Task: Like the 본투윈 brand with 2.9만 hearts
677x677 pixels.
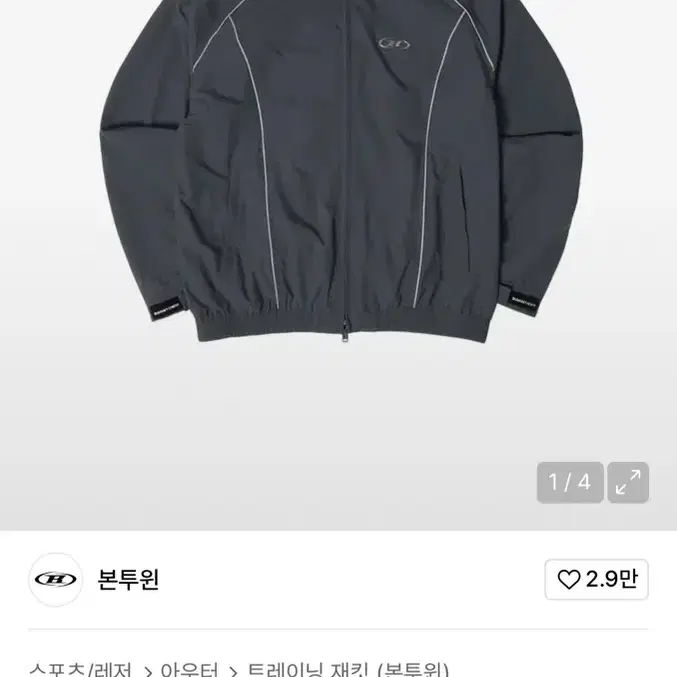Action: point(597,580)
